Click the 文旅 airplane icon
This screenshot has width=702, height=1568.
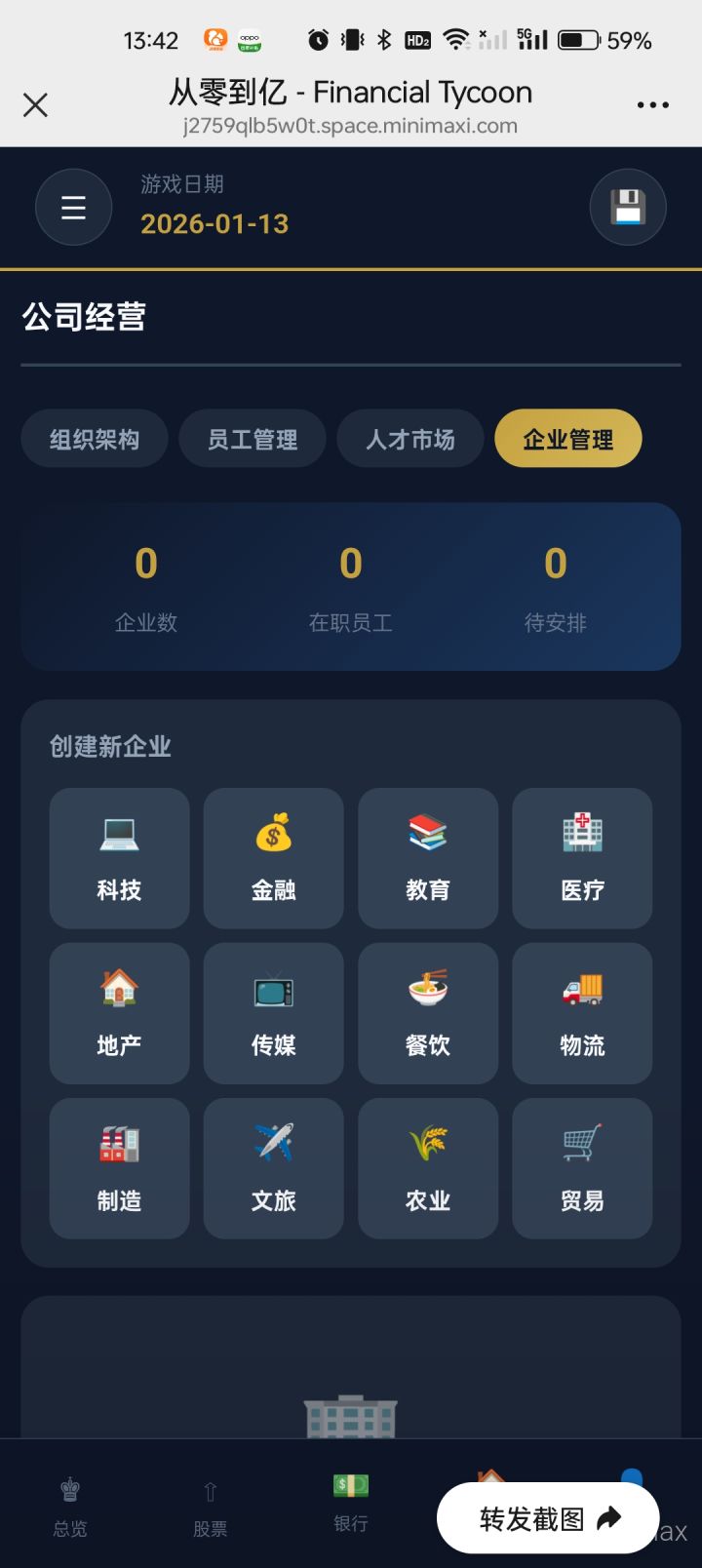(x=273, y=1167)
